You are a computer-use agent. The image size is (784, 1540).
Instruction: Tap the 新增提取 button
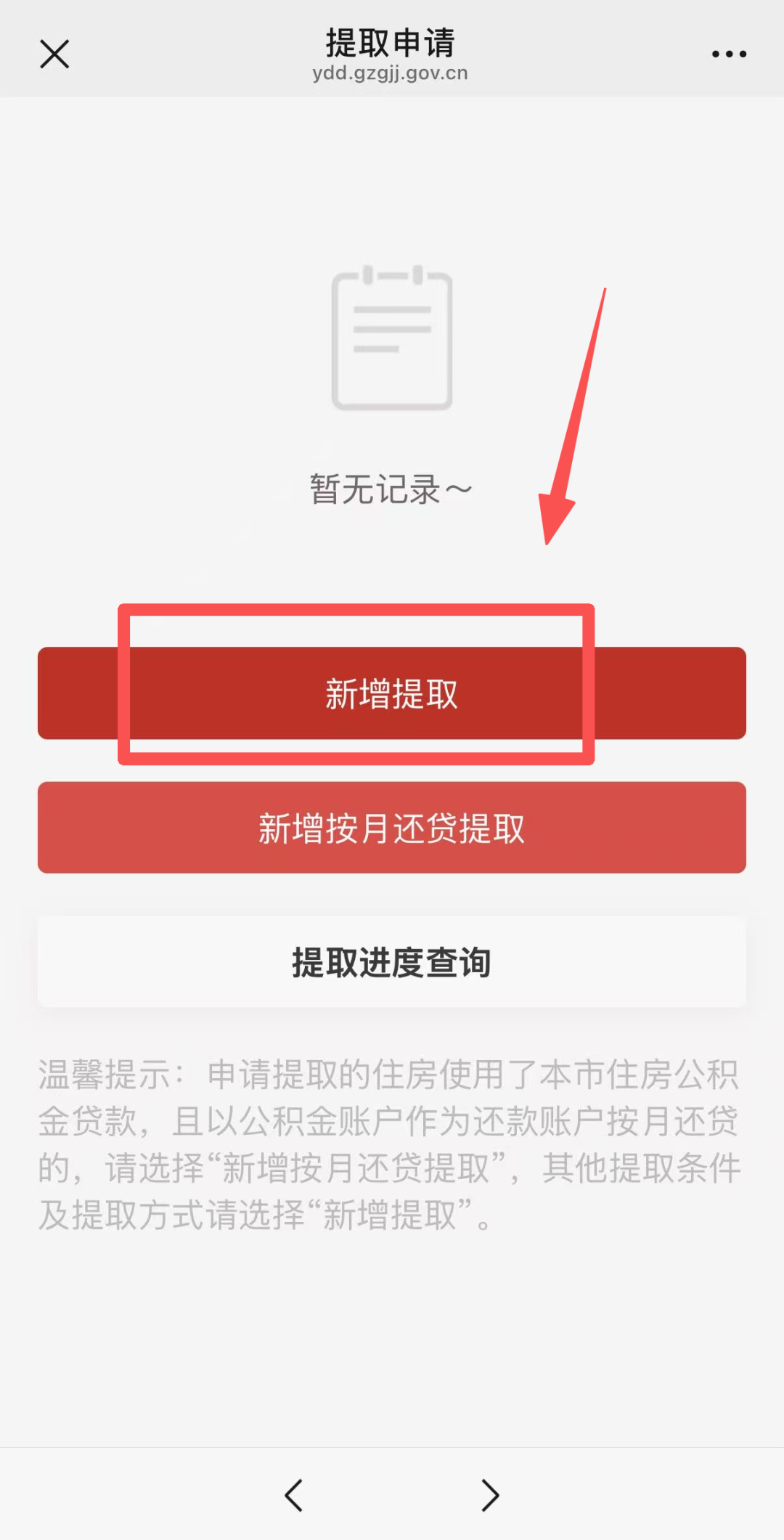point(392,693)
